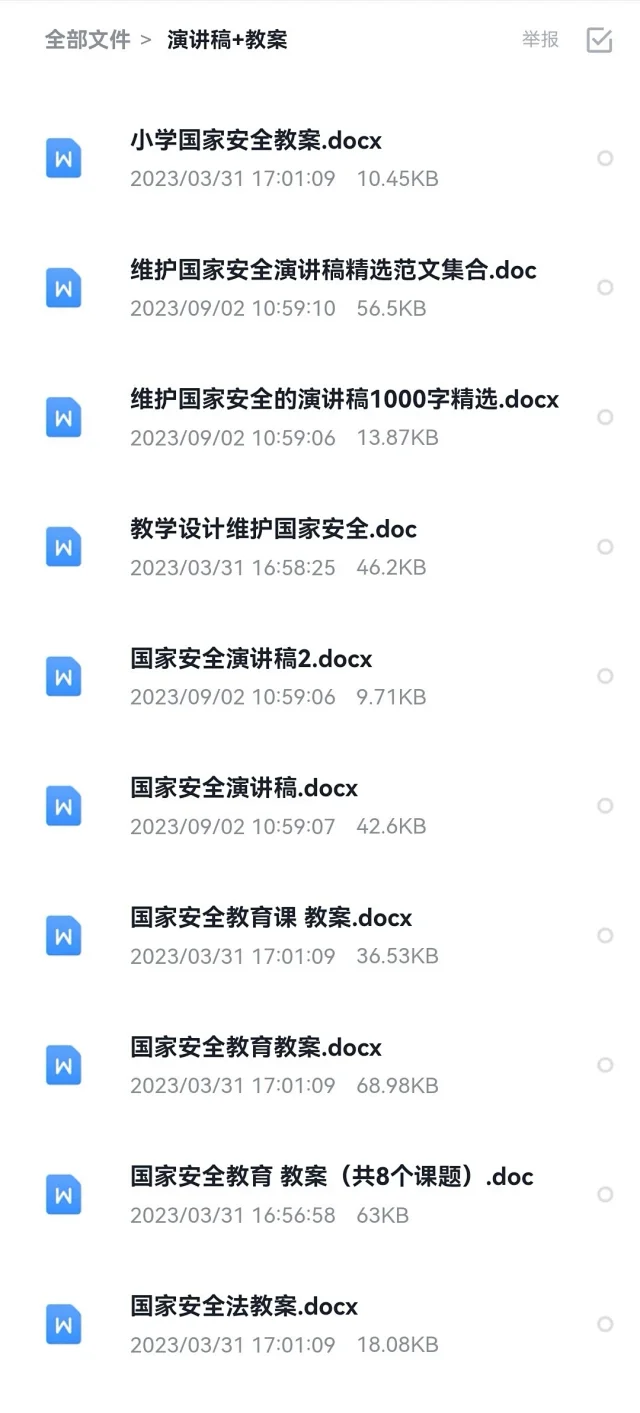Select the circle beside 教学设计维护国家安全.doc
Viewport: 640px width, 1413px height.
(x=605, y=547)
